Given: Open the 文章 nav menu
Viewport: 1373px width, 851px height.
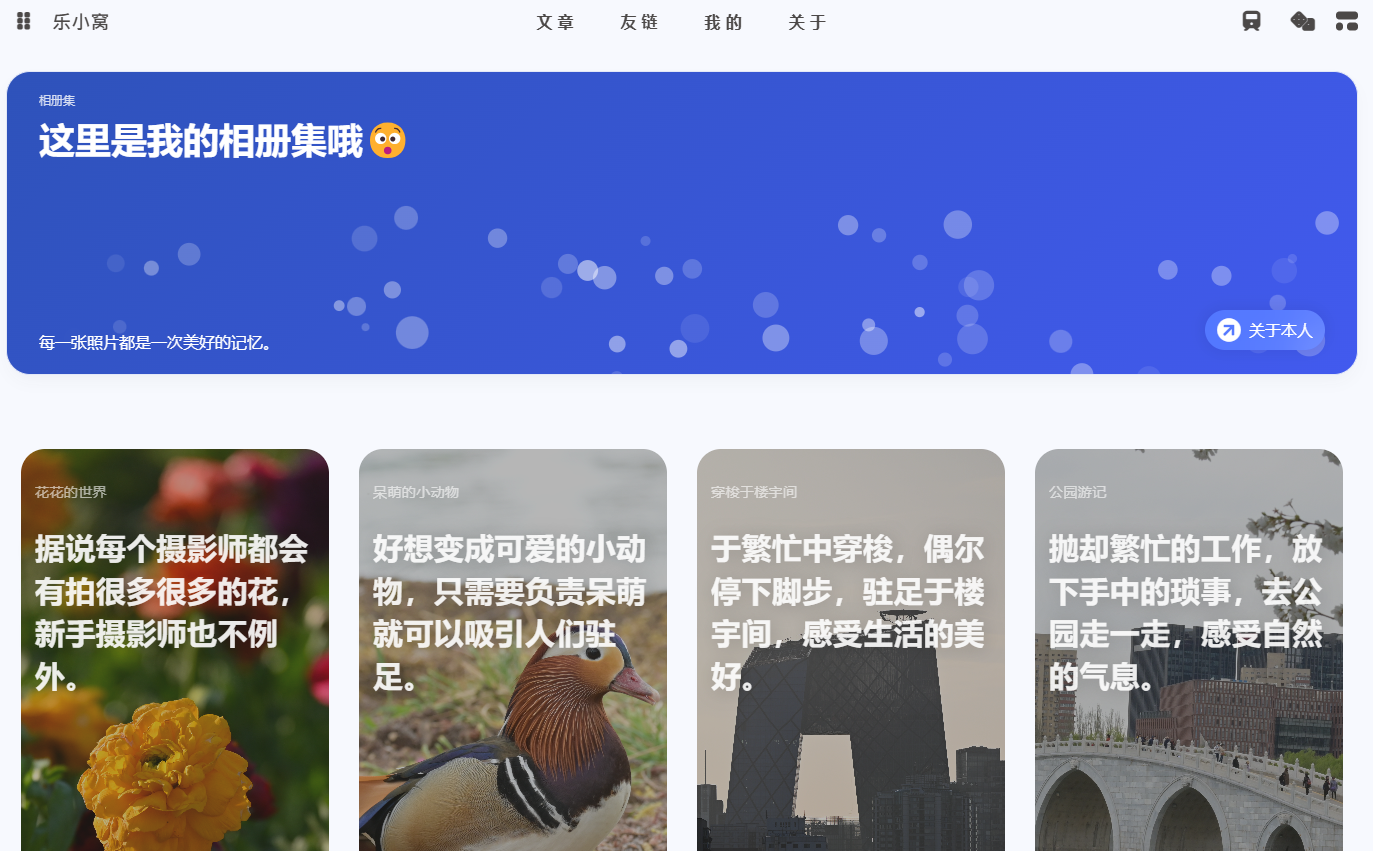Looking at the screenshot, I should (x=556, y=22).
